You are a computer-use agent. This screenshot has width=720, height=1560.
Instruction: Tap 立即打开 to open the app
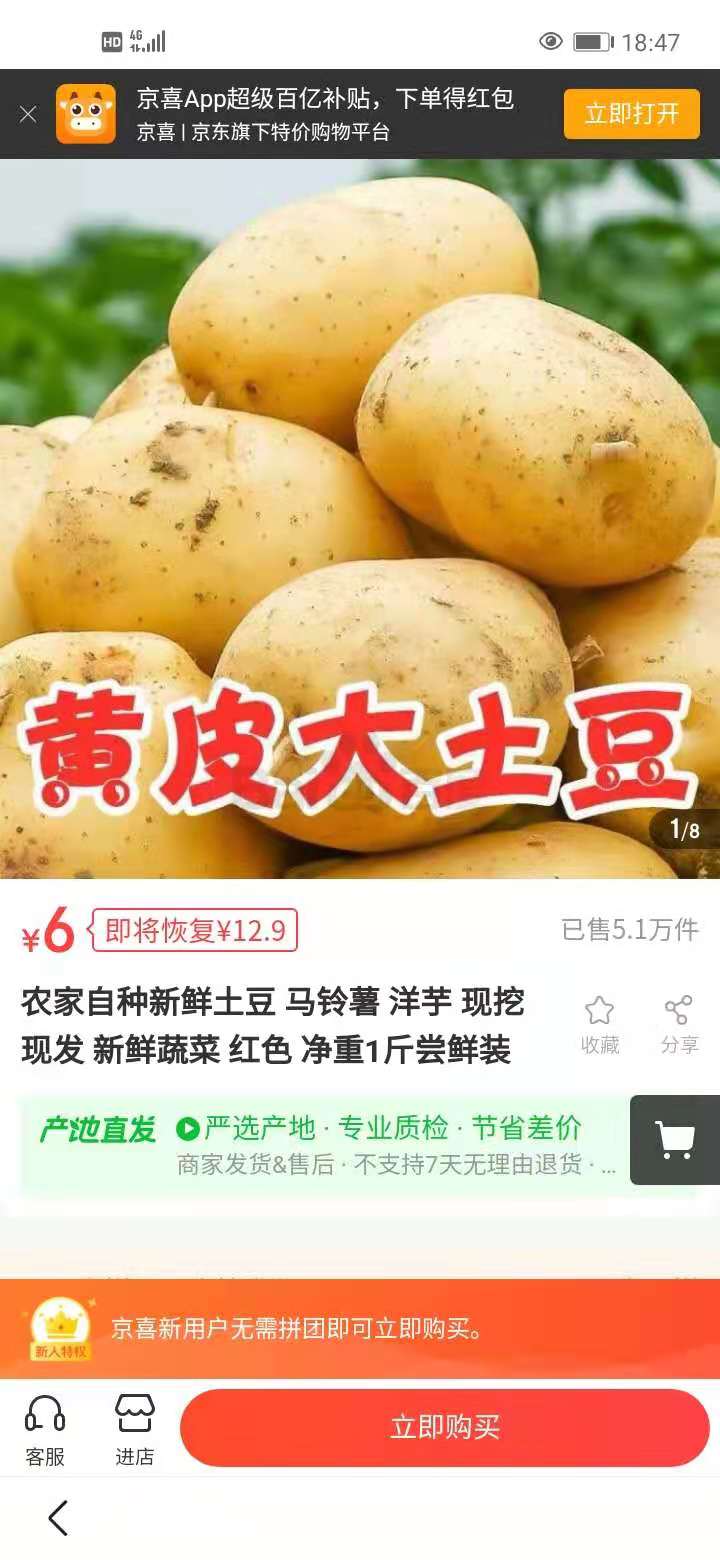[x=631, y=114]
